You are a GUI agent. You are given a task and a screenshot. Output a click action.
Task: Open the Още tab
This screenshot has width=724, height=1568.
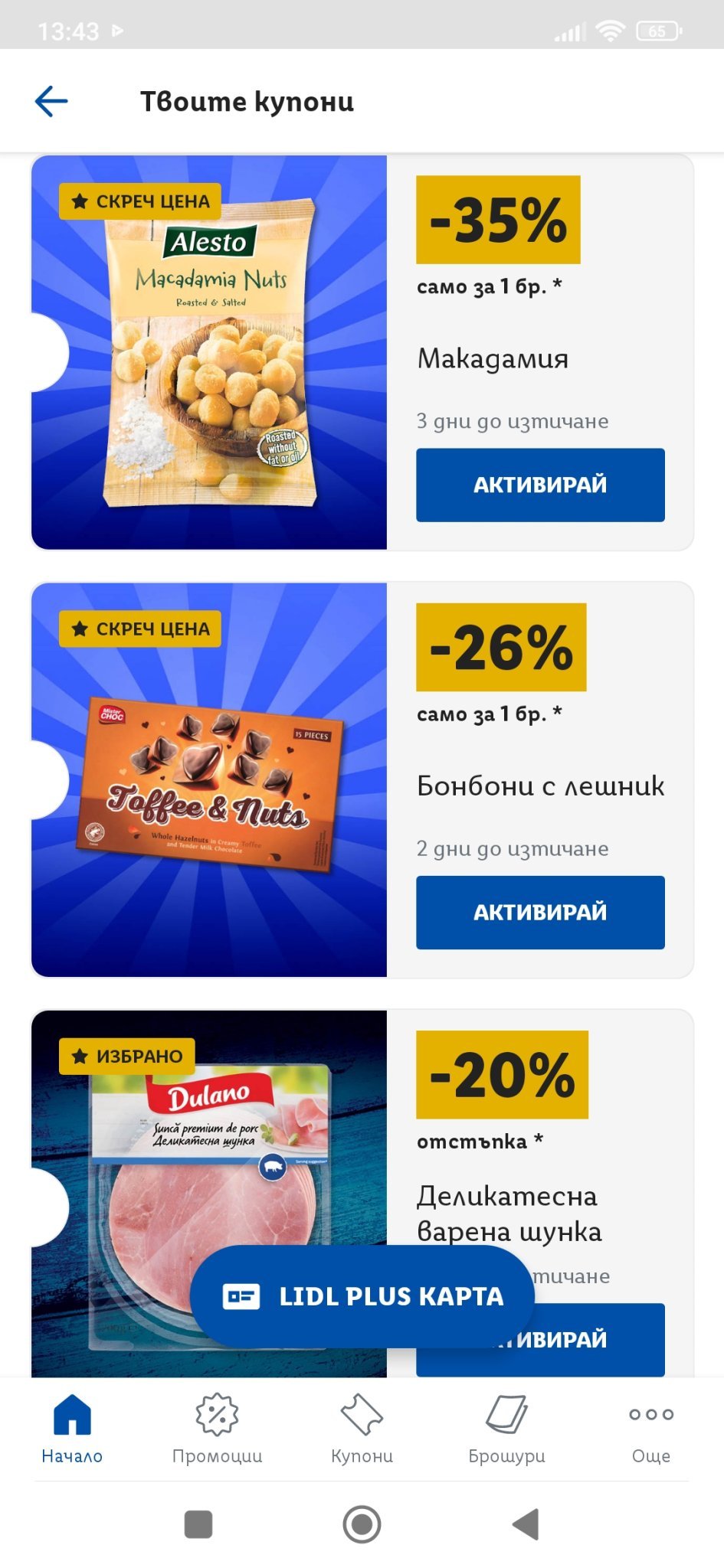click(x=650, y=1428)
